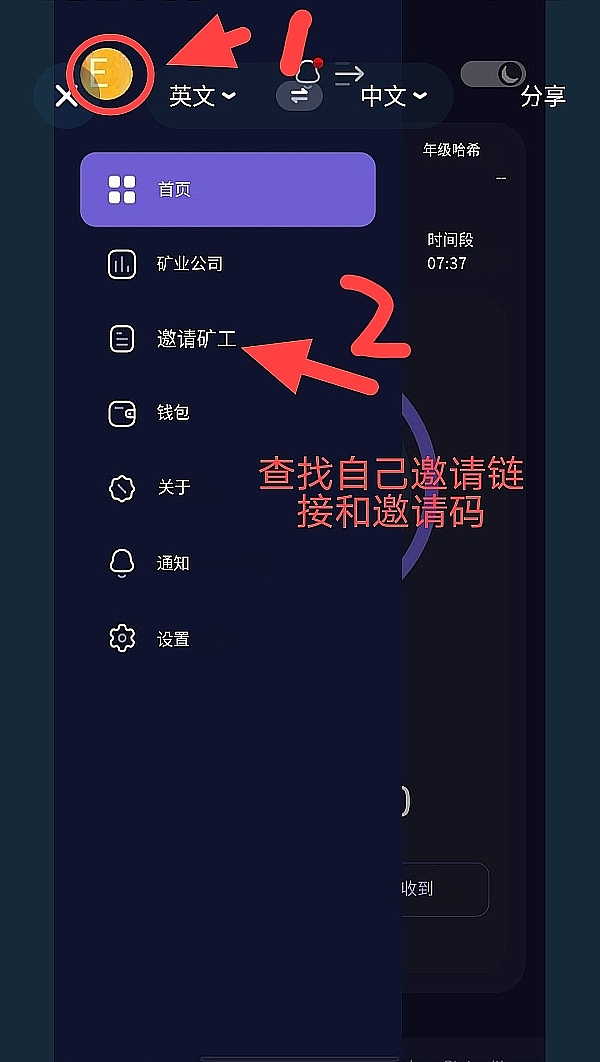
Task: Open 通知 notifications
Action: [x=172, y=563]
